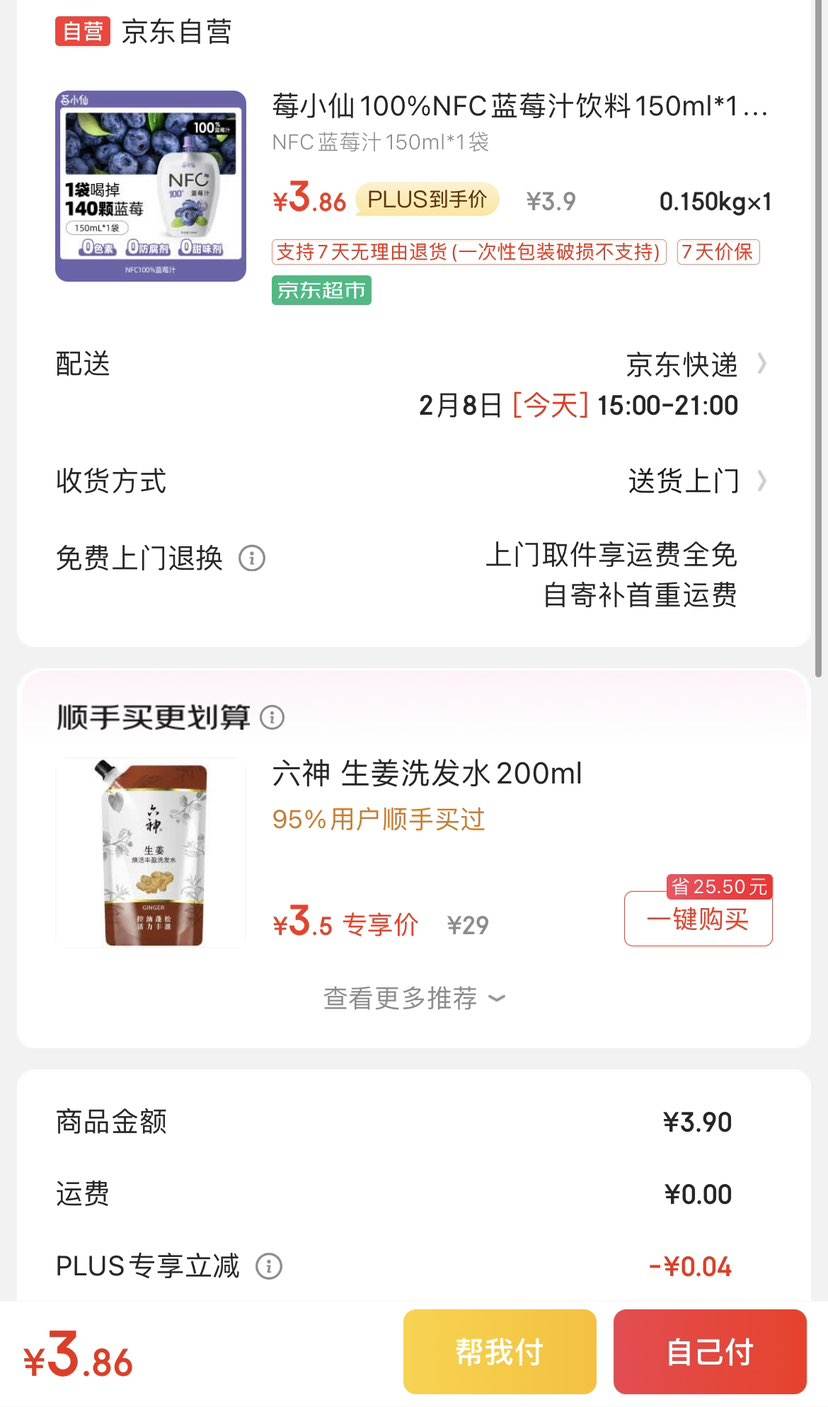Open the PLUS专享立减 info icon
828x1407 pixels.
click(x=268, y=1266)
